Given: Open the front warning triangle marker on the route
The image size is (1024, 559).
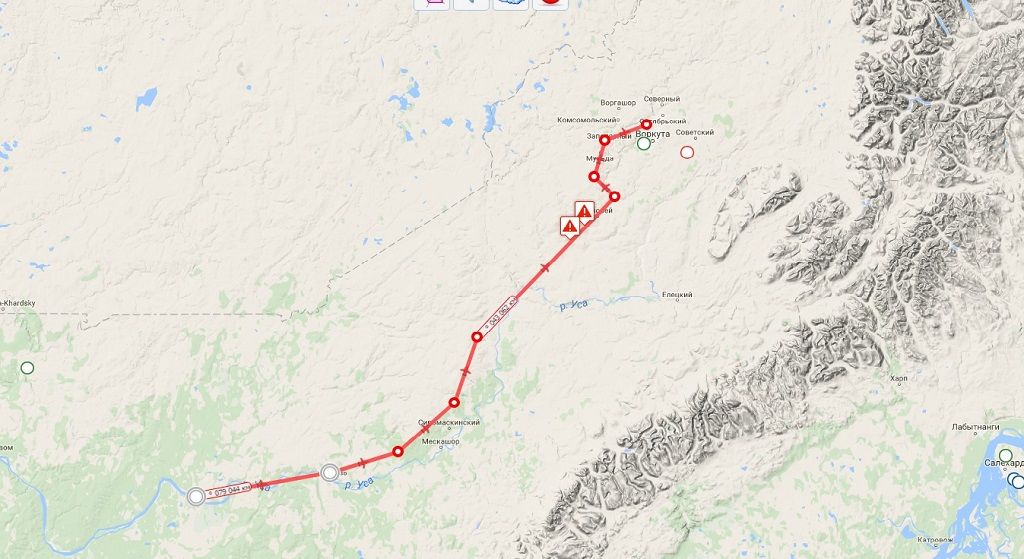Looking at the screenshot, I should pyautogui.click(x=569, y=226).
